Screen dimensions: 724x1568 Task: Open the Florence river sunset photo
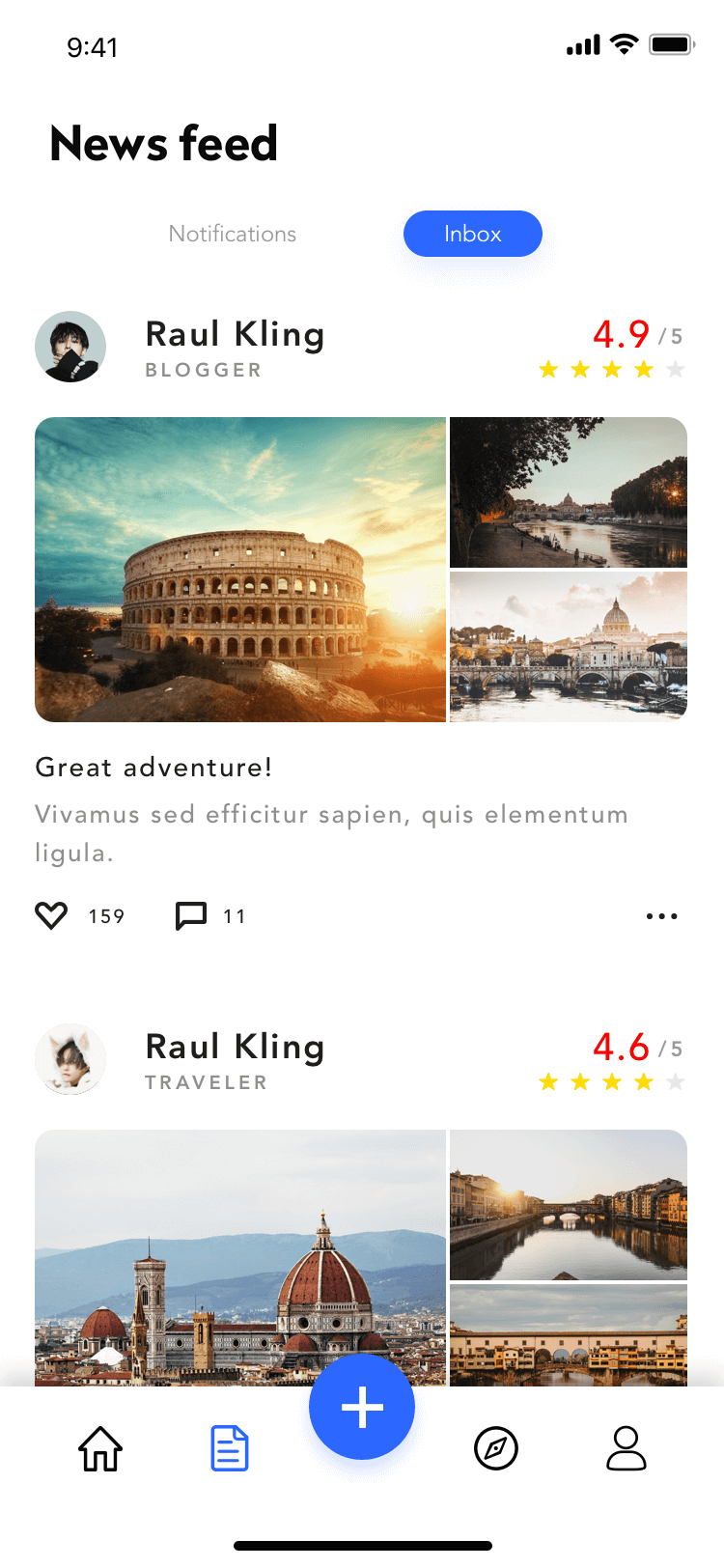(x=569, y=1205)
